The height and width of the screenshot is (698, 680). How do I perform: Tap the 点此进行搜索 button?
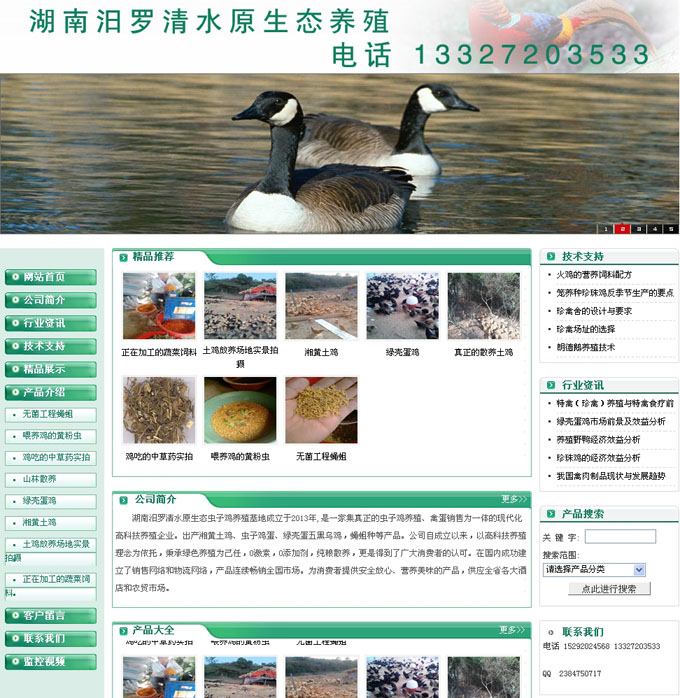(x=608, y=589)
